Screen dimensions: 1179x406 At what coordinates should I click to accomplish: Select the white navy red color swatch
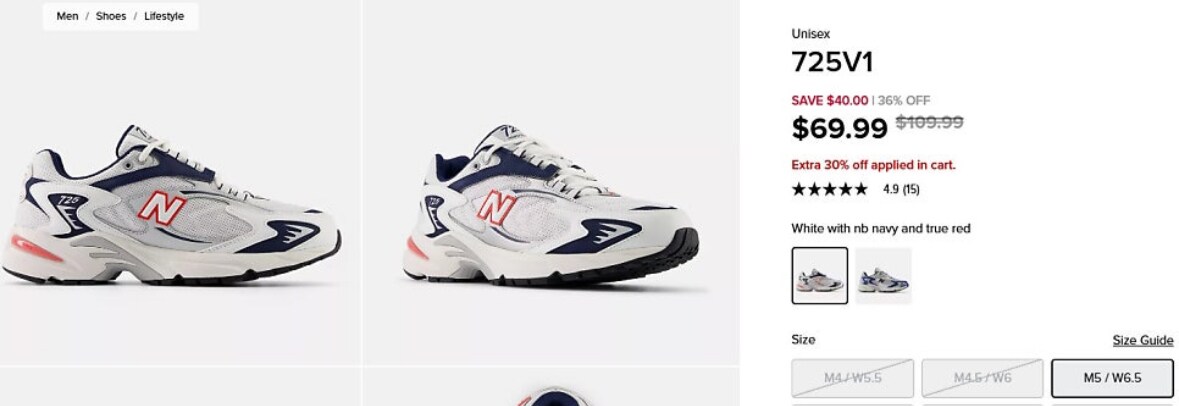pyautogui.click(x=819, y=275)
